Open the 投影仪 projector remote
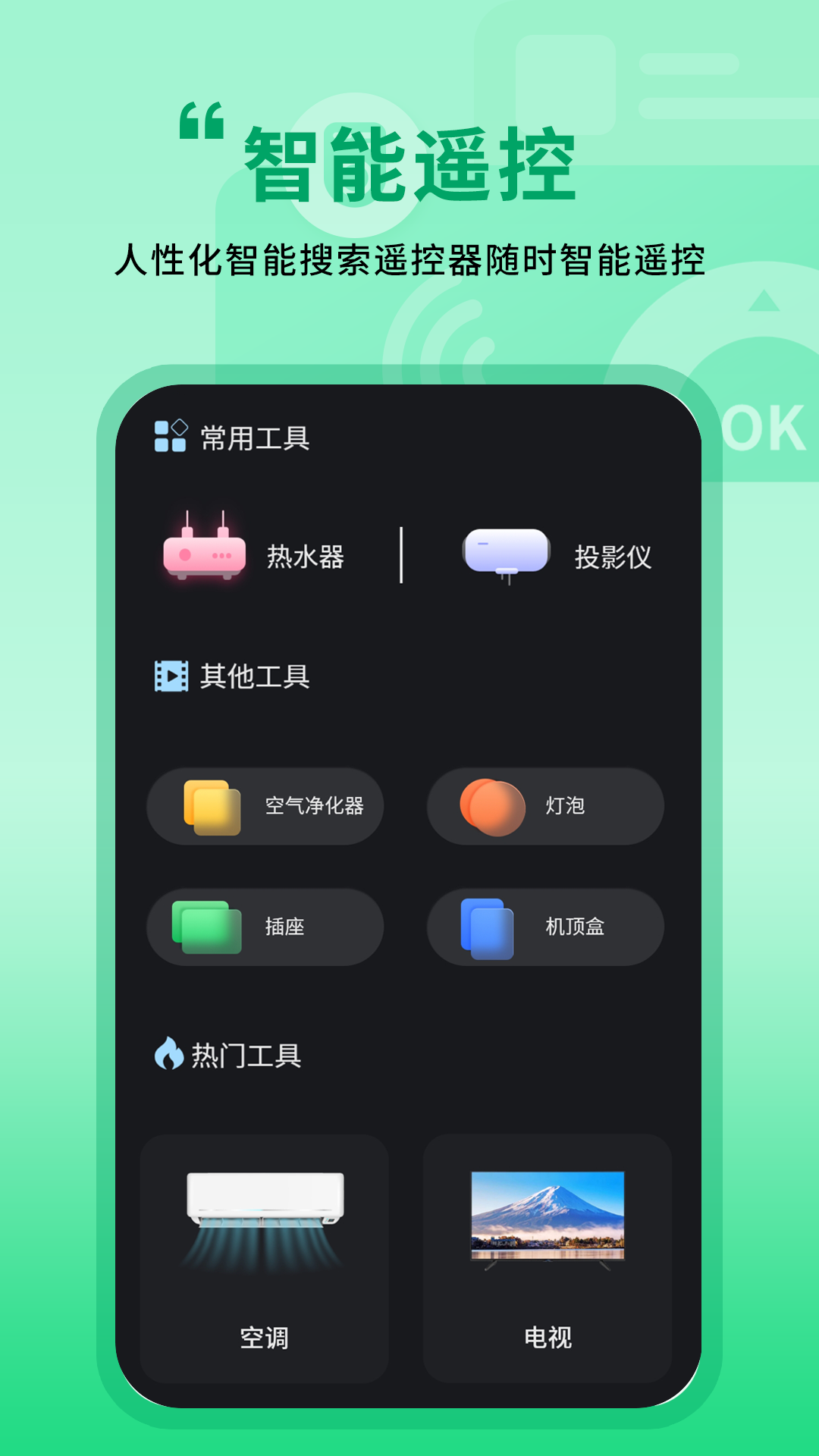This screenshot has width=819, height=1456. 505,552
